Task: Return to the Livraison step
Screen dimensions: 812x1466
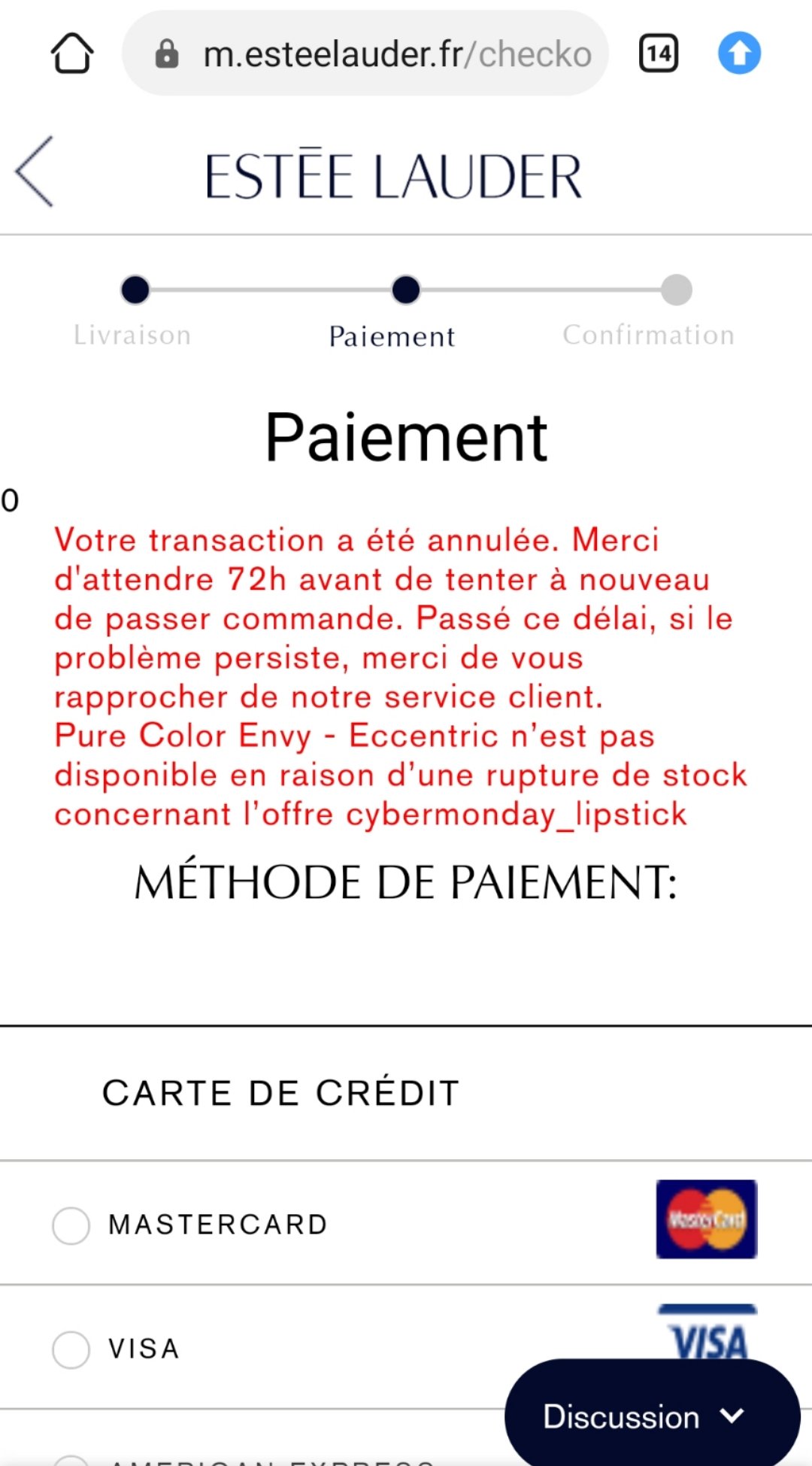Action: coord(134,313)
